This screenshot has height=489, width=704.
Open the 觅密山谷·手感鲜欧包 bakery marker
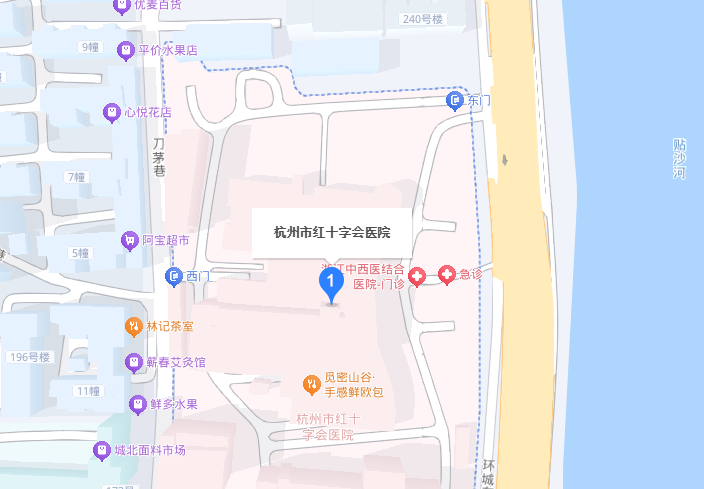(x=312, y=383)
